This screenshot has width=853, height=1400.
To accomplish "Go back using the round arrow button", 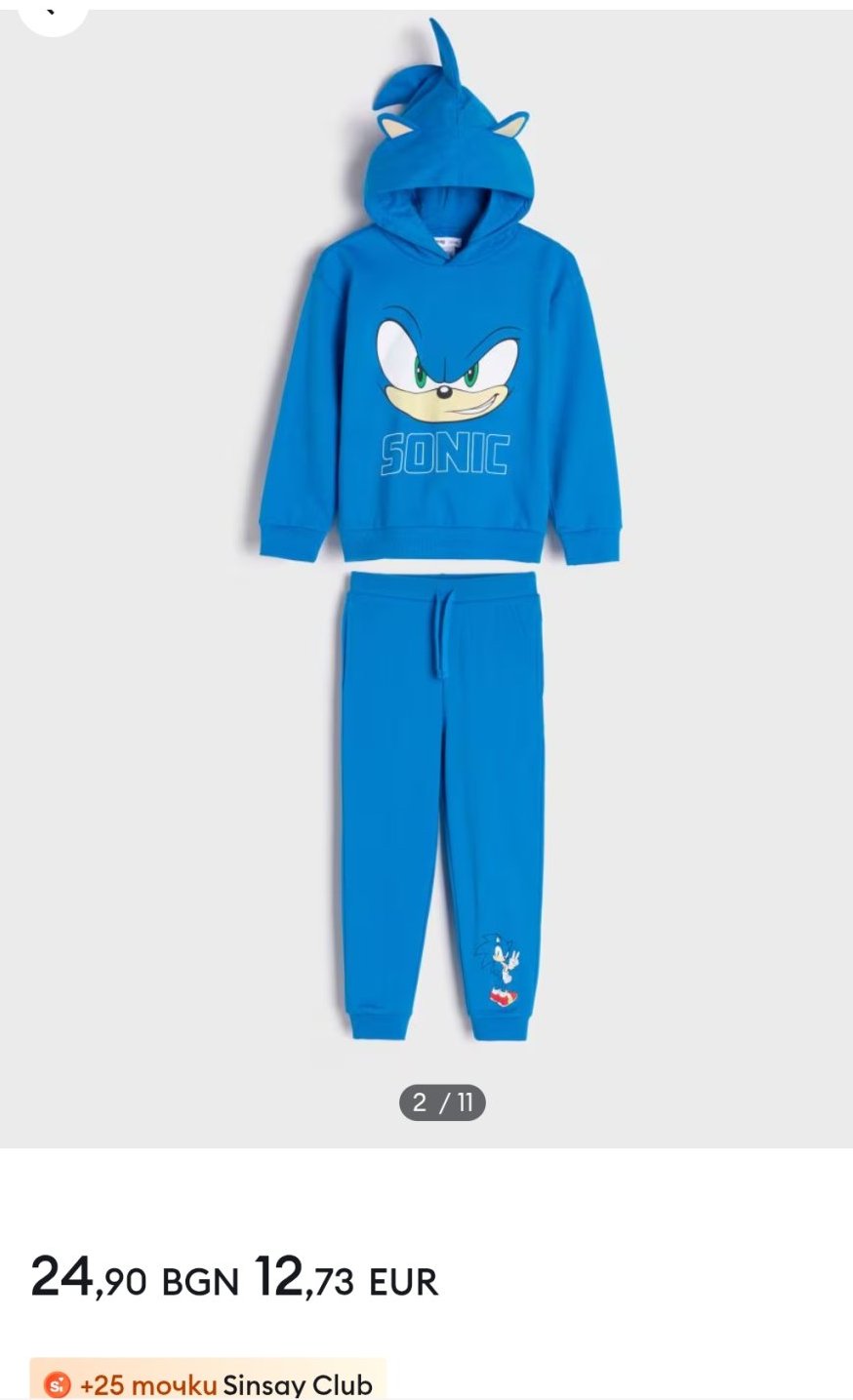I will point(52,10).
